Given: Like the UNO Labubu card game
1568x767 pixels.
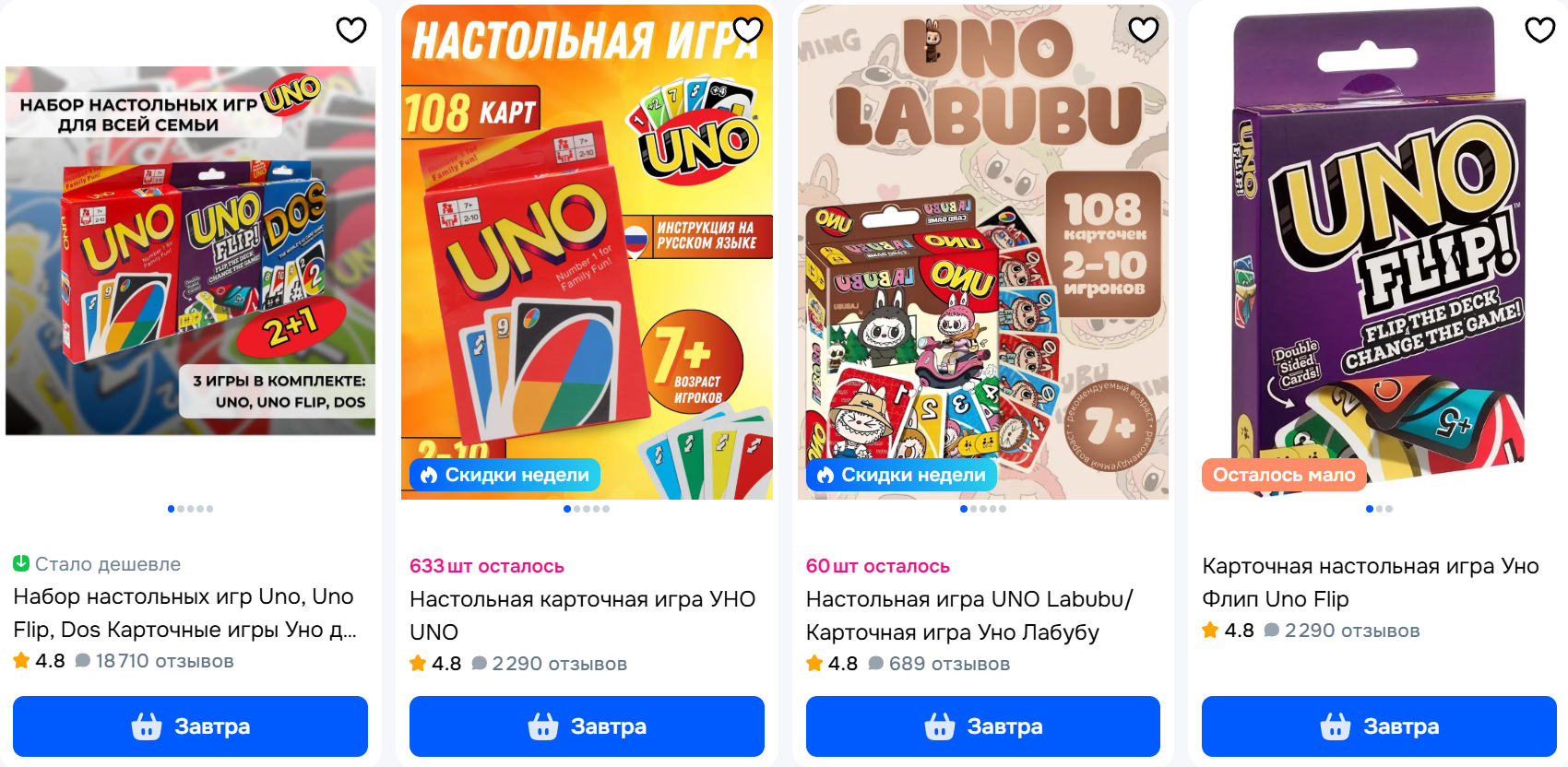Looking at the screenshot, I should tap(1143, 30).
